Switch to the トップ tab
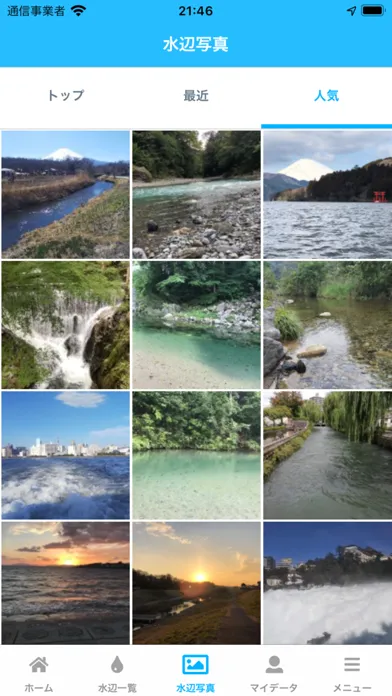 [65, 95]
